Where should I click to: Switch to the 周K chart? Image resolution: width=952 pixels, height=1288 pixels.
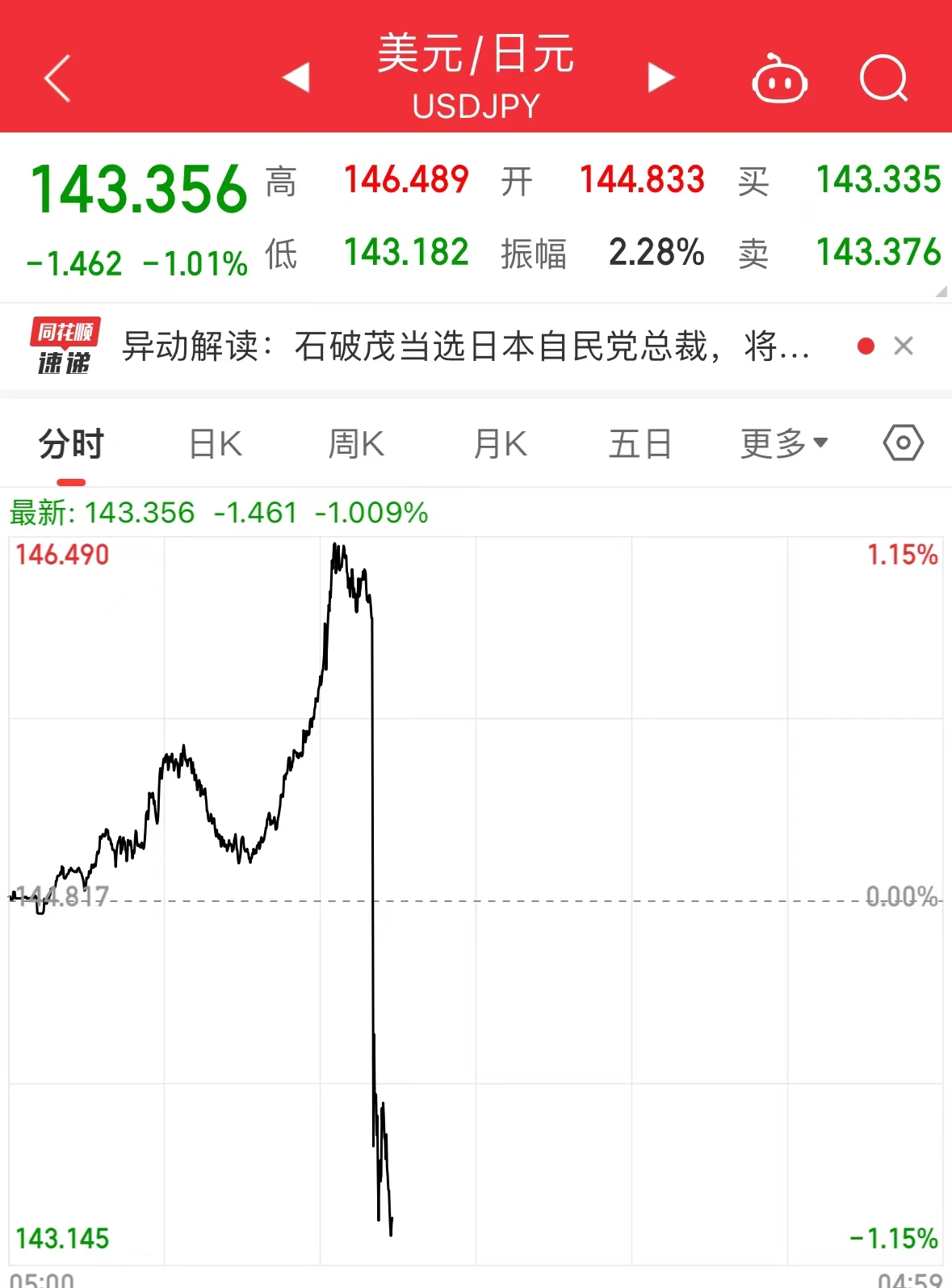[x=356, y=444]
